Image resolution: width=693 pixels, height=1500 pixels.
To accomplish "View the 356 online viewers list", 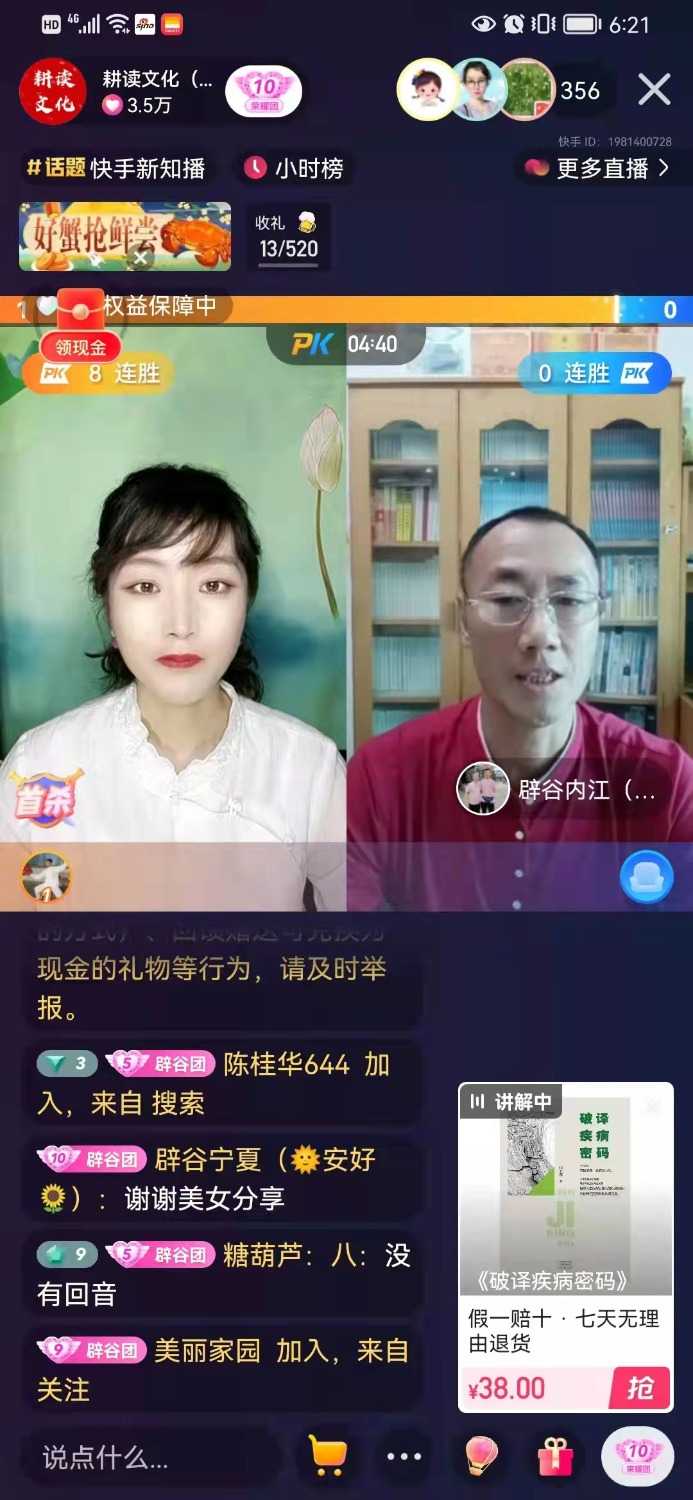I will (579, 91).
